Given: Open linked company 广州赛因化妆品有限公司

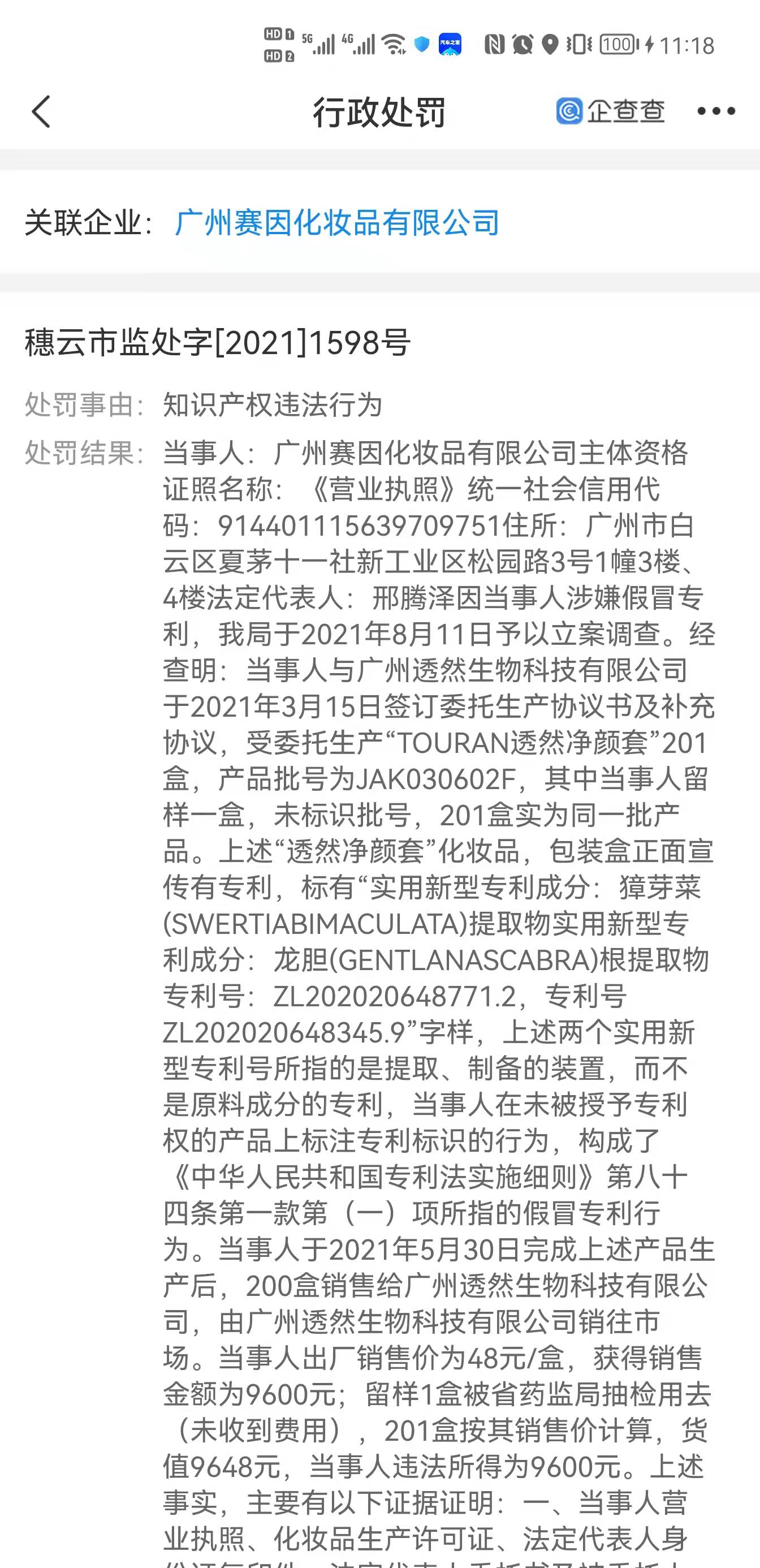Looking at the screenshot, I should [336, 223].
